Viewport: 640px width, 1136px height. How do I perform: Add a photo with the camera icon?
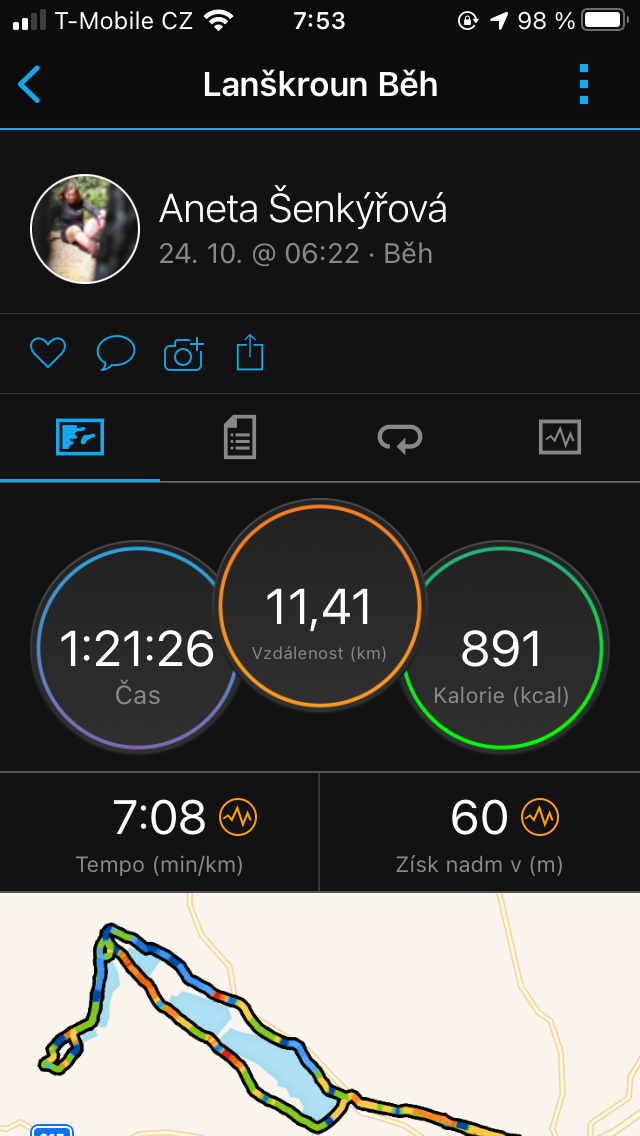click(x=183, y=354)
